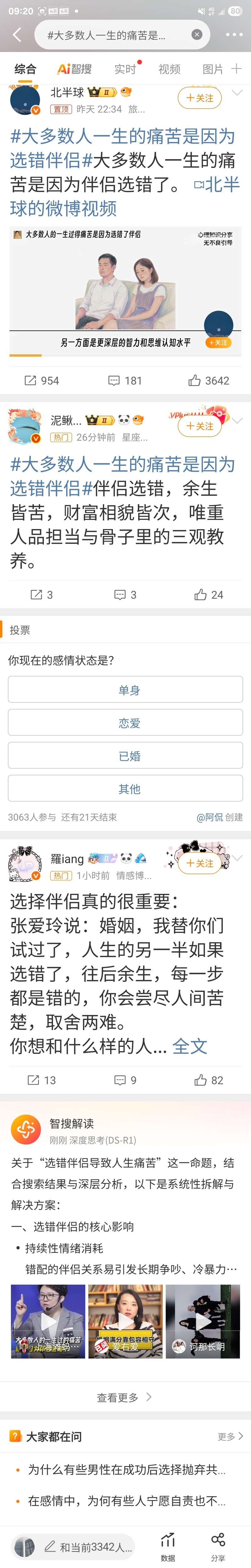Open comments on 北半球's post
Image resolution: width=251 pixels, height=1568 pixels.
pos(125,380)
